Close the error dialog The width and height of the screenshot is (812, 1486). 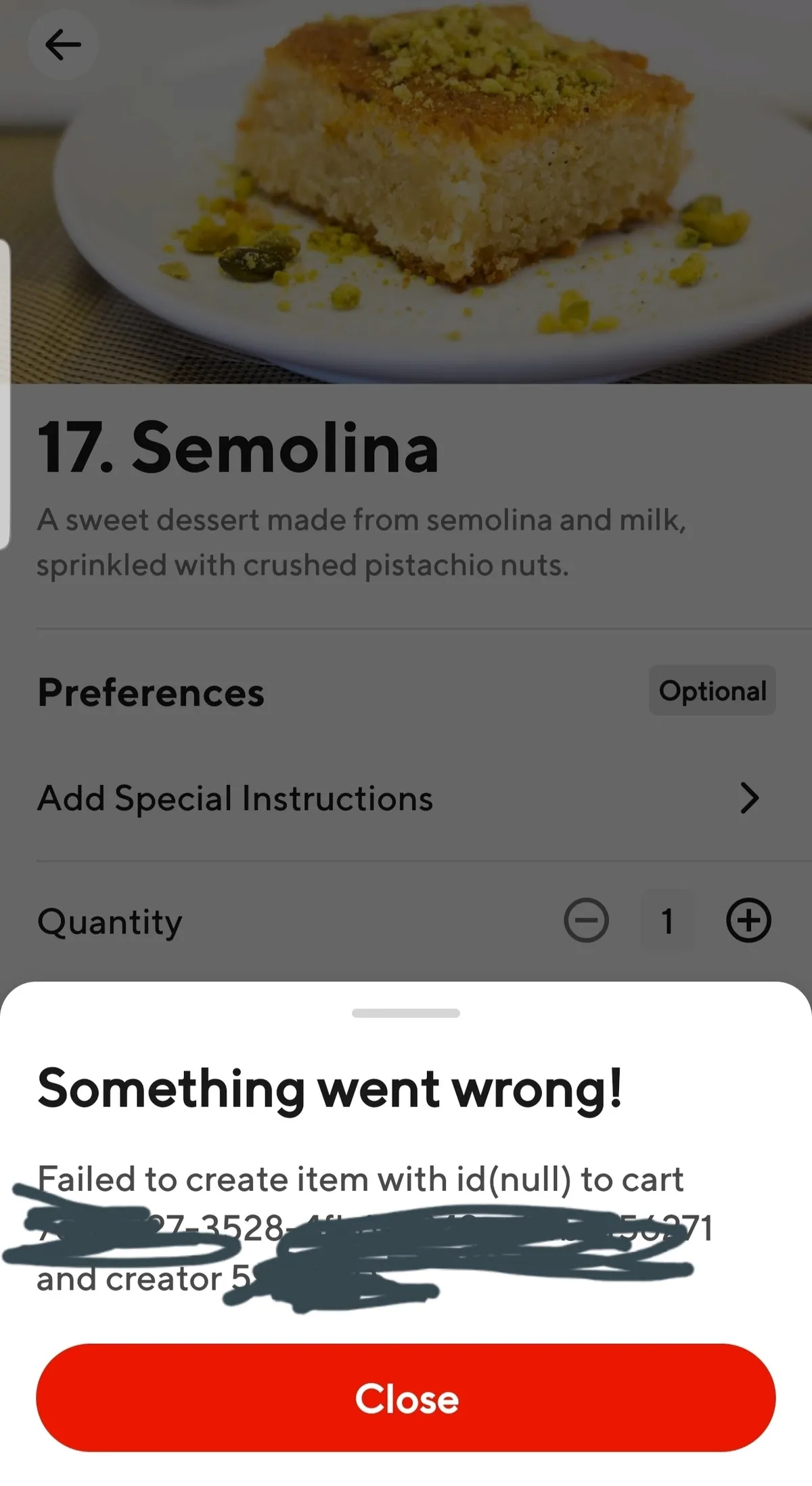point(406,1398)
